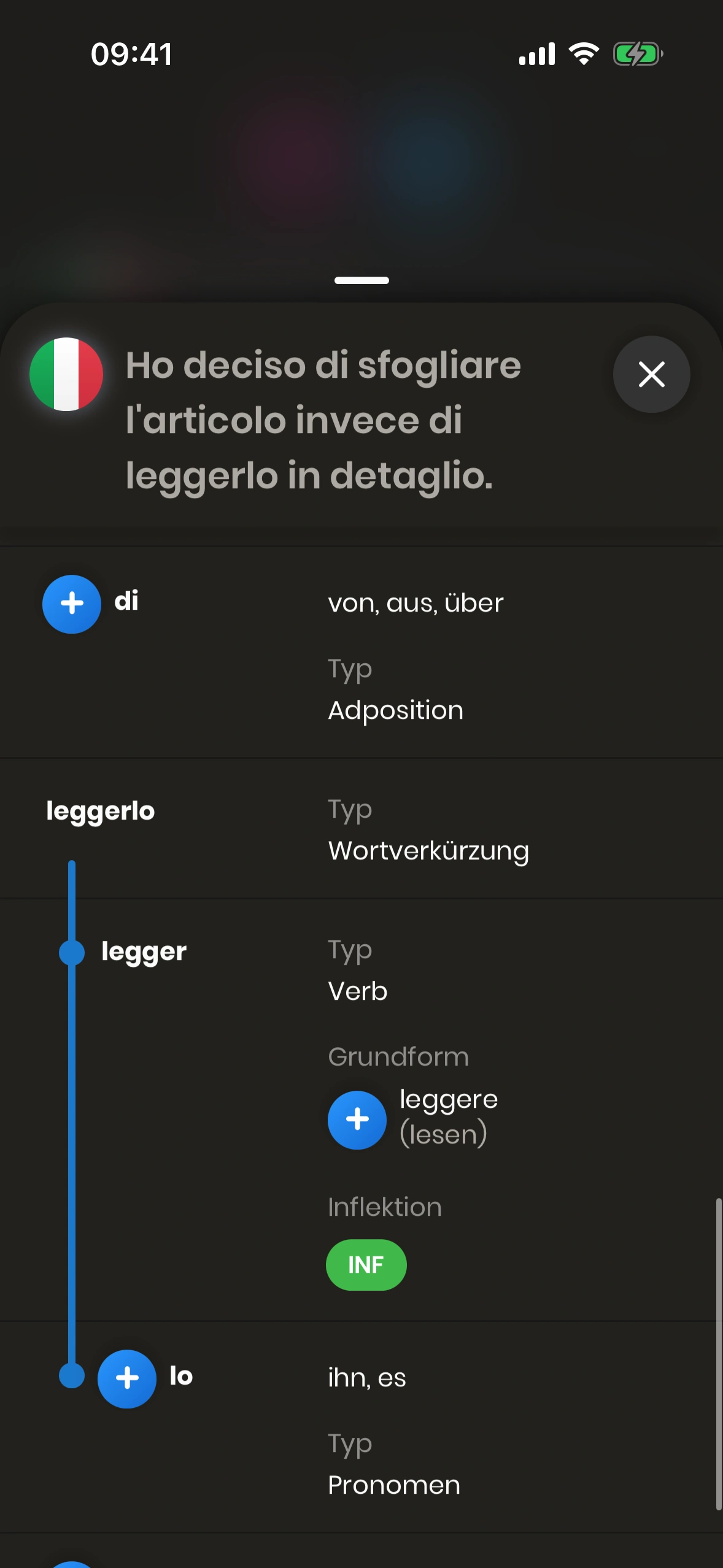Tap the sheet drag handle at top

(361, 280)
